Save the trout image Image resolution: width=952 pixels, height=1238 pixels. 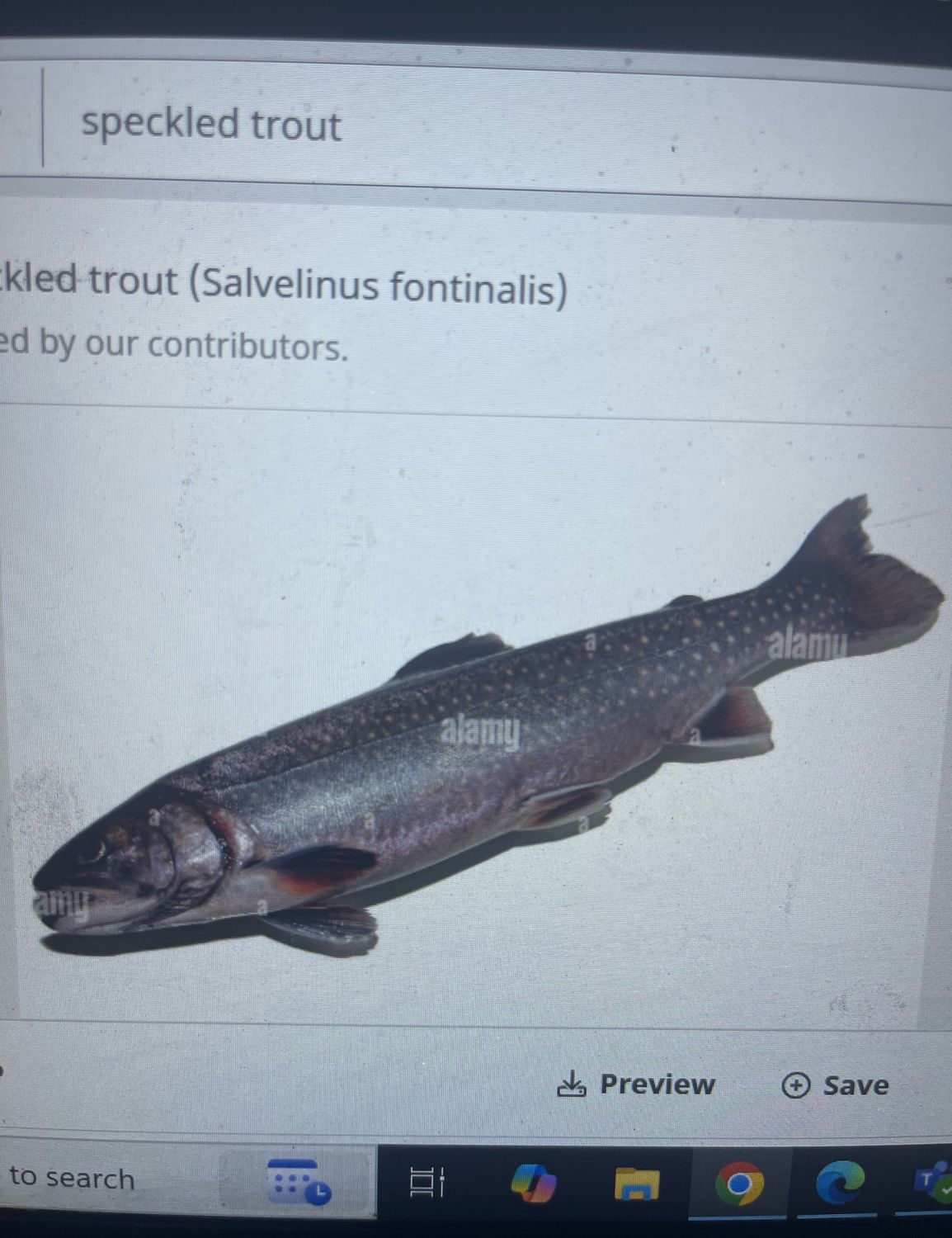[x=836, y=1085]
